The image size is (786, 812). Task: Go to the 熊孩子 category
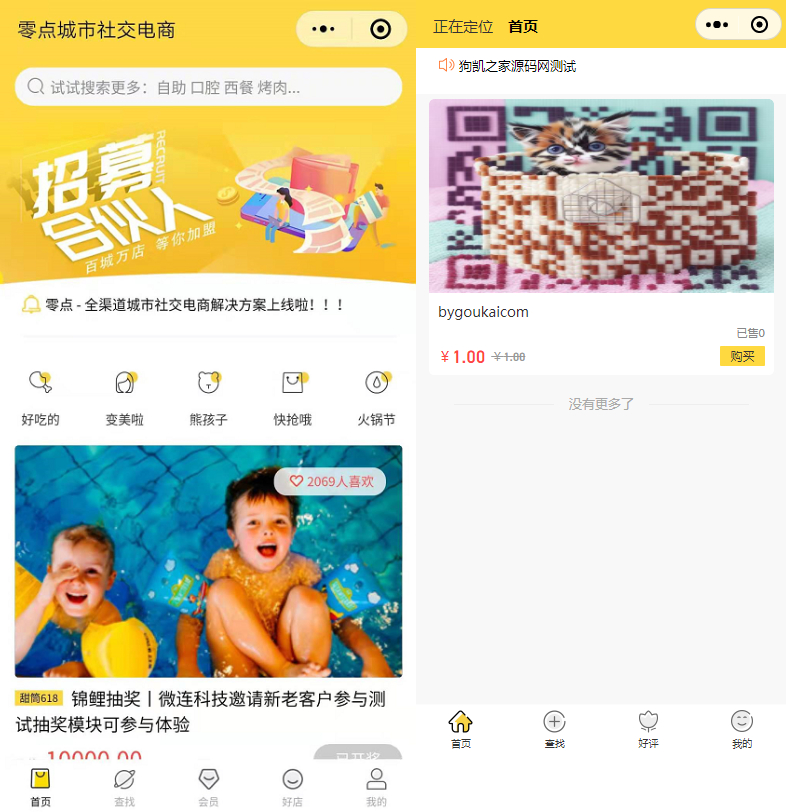coord(208,397)
